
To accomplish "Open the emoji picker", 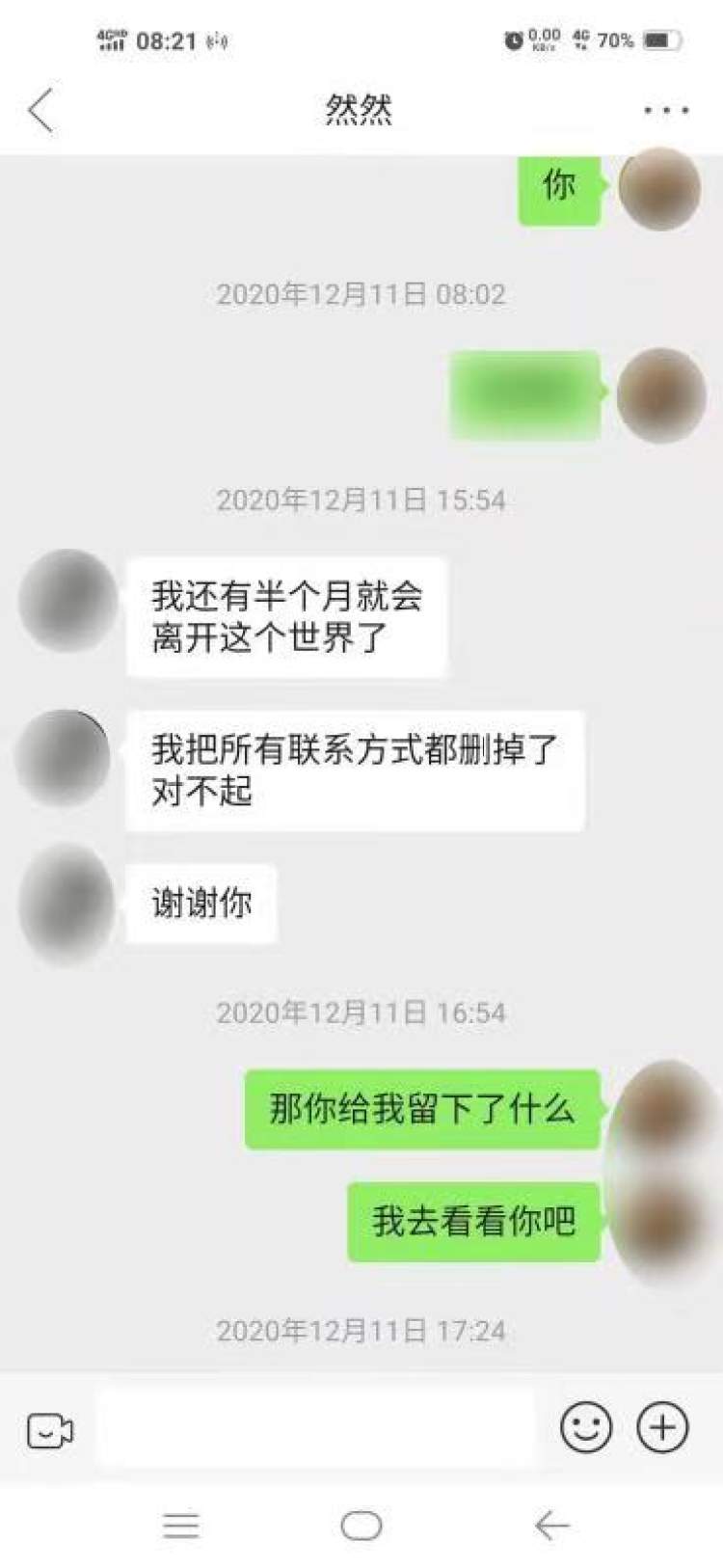I will pyautogui.click(x=586, y=1427).
